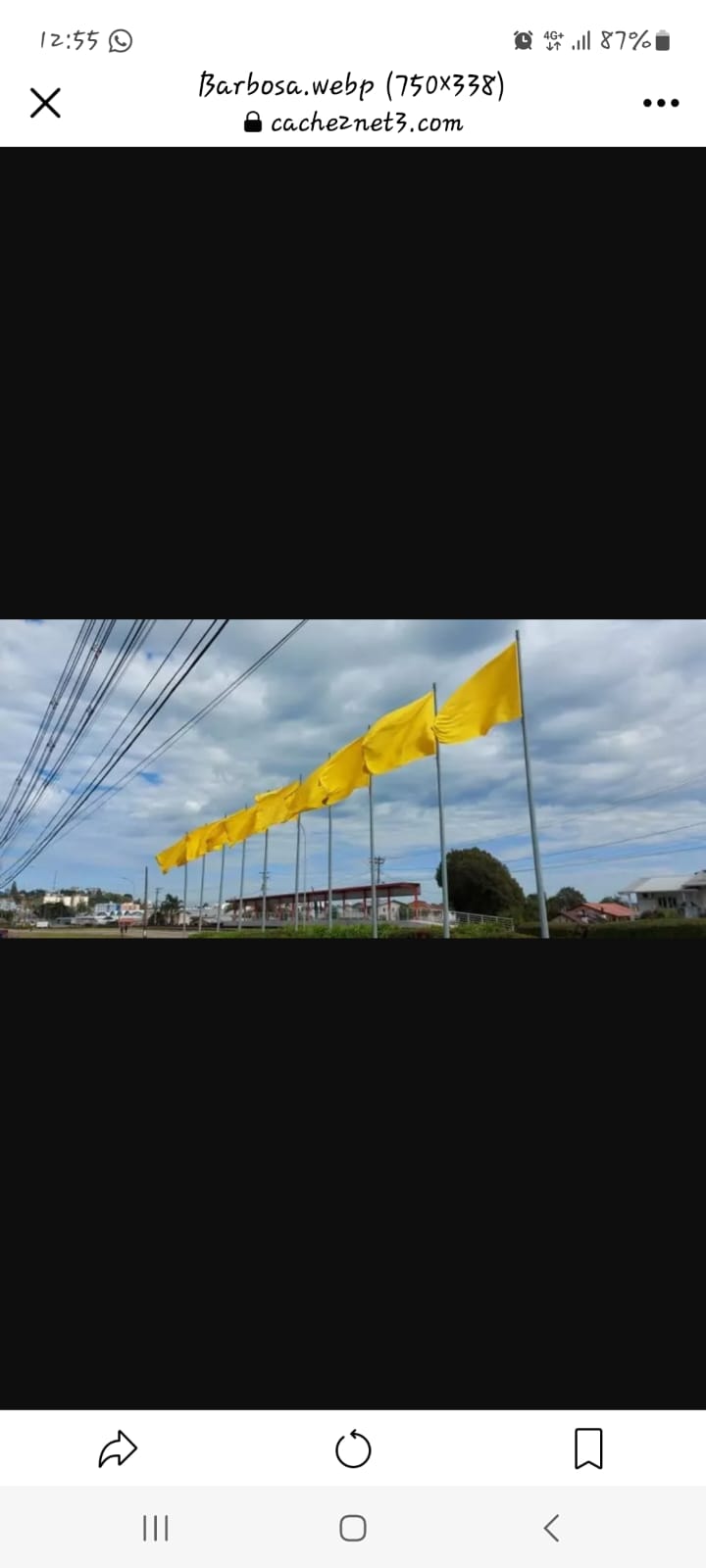Tap the cache2net3.com URL bar

pos(353,122)
